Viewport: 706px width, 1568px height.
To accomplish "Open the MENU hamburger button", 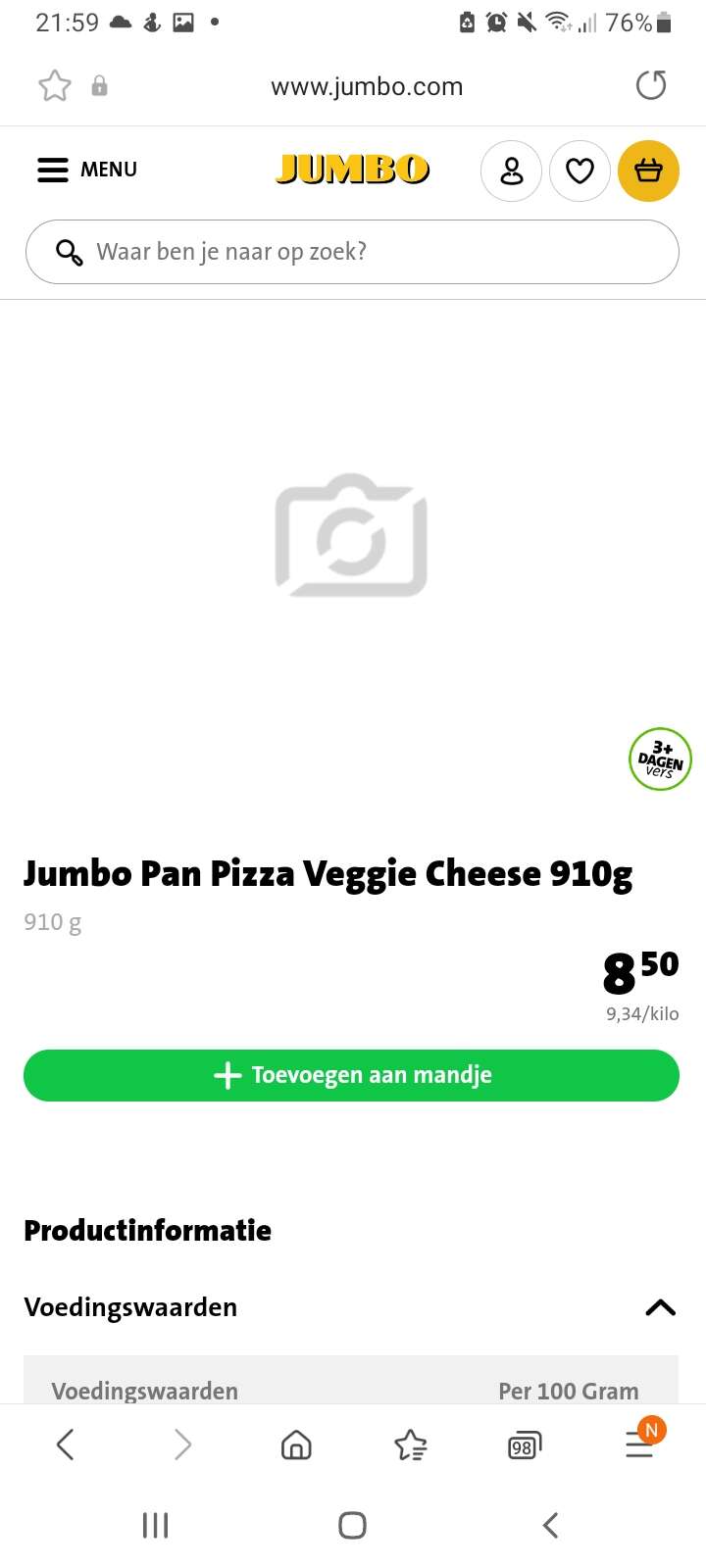I will point(87,170).
